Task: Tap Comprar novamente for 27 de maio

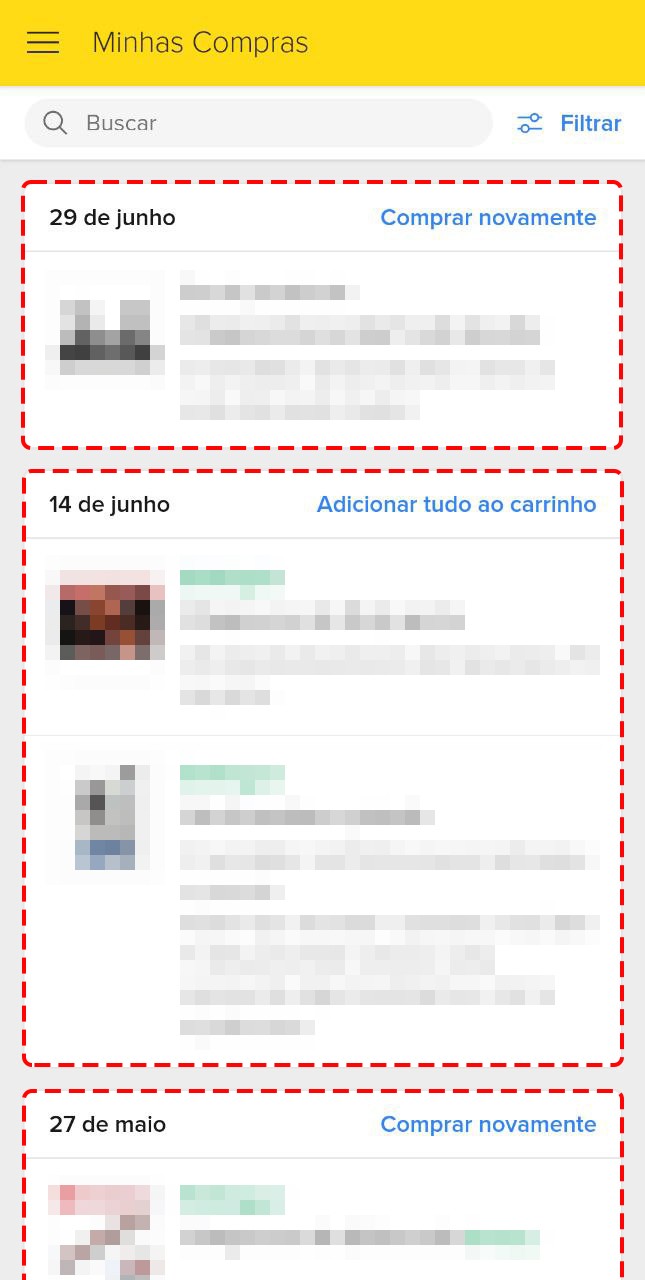Action: click(488, 1124)
